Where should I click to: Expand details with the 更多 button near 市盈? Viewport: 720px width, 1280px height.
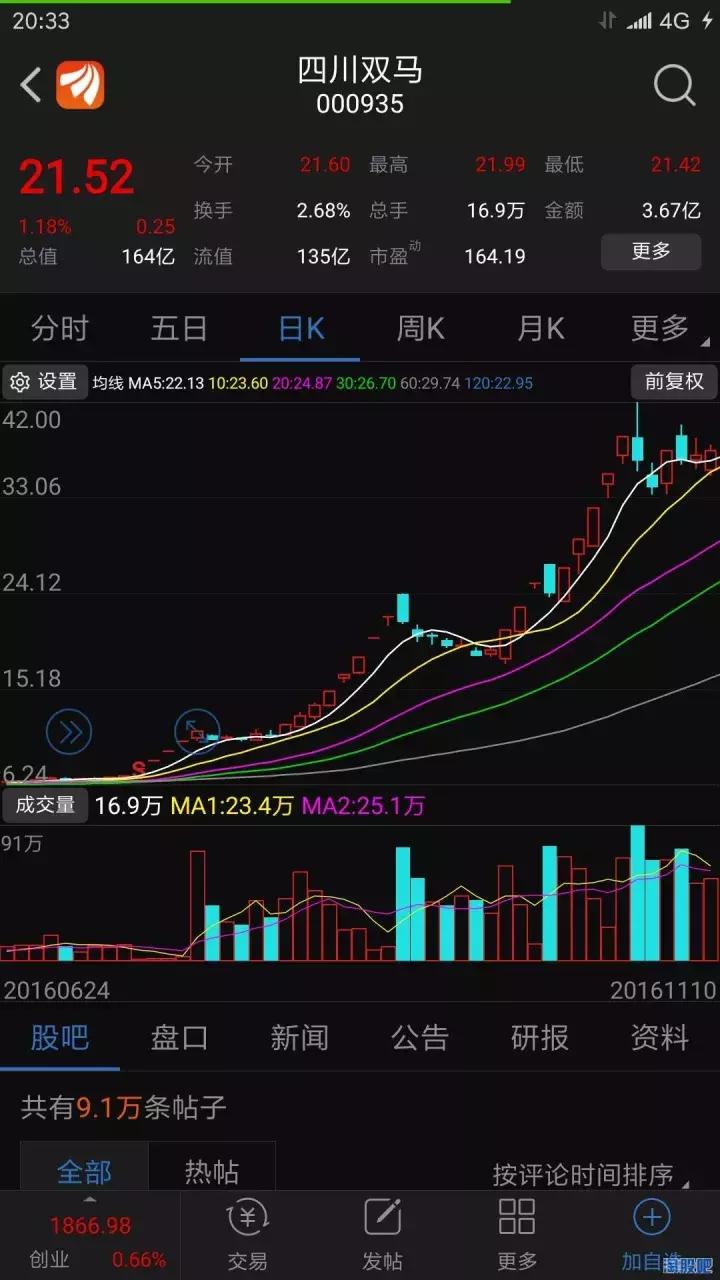point(650,252)
